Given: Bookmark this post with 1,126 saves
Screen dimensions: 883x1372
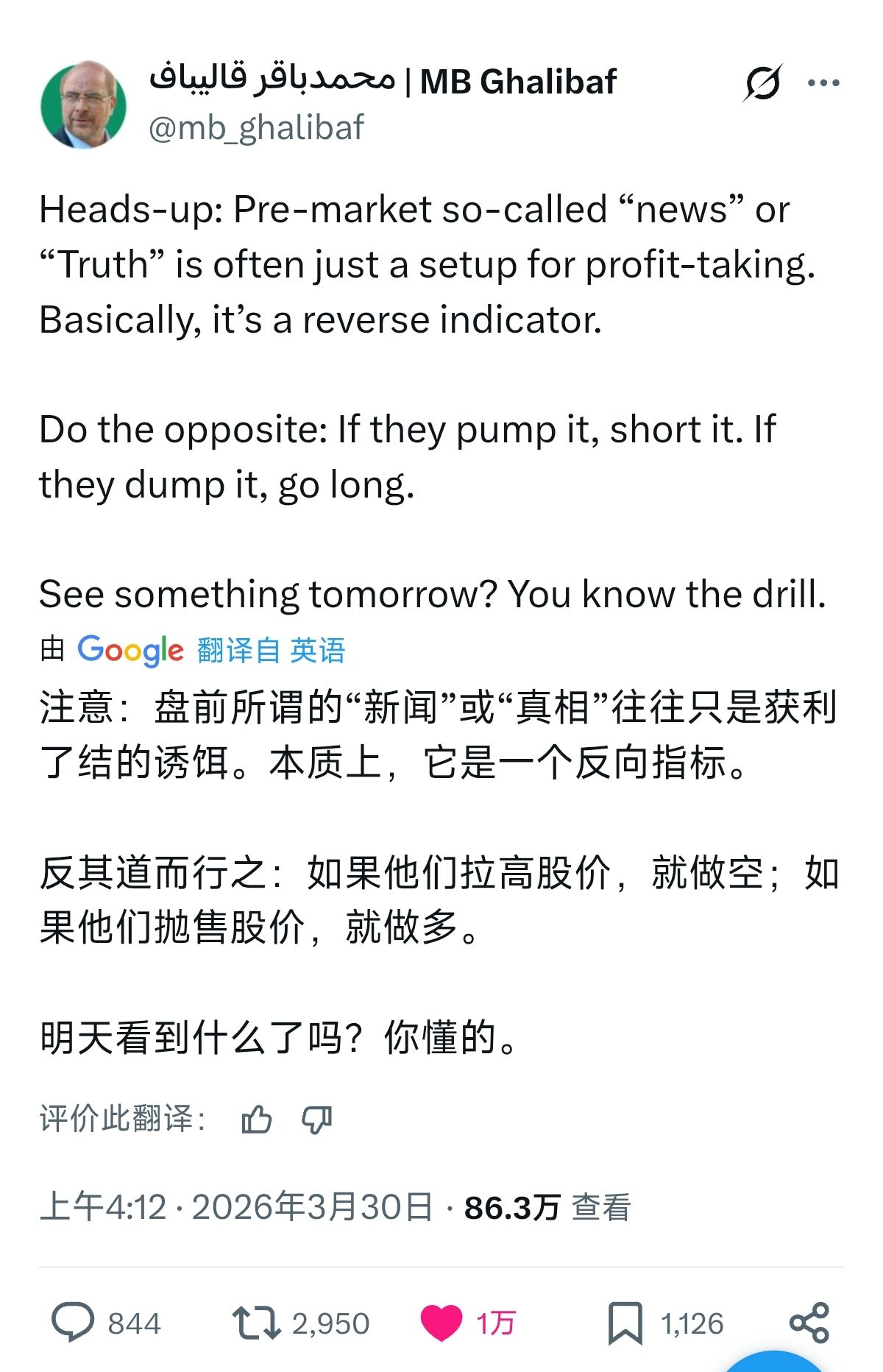Looking at the screenshot, I should click(x=625, y=1323).
